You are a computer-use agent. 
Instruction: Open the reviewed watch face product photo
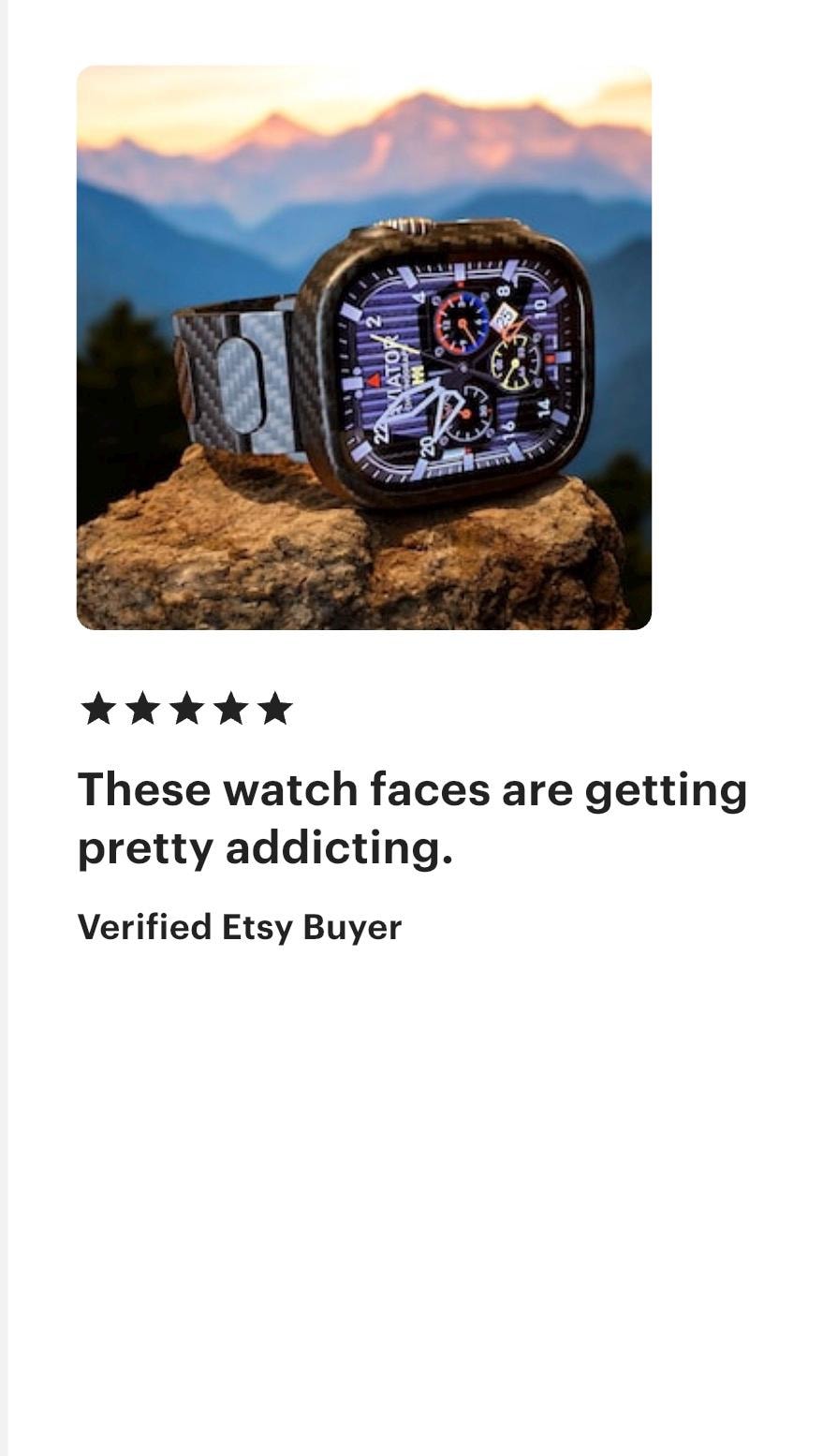tap(363, 347)
